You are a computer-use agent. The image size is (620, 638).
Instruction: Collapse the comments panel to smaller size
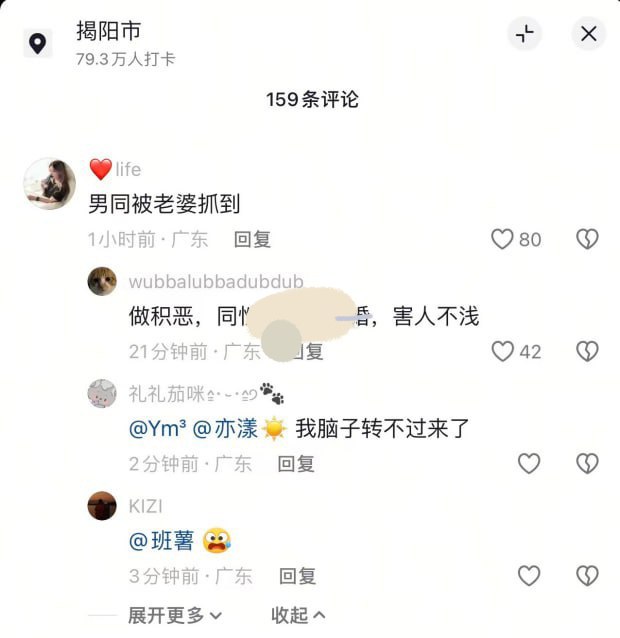[524, 34]
